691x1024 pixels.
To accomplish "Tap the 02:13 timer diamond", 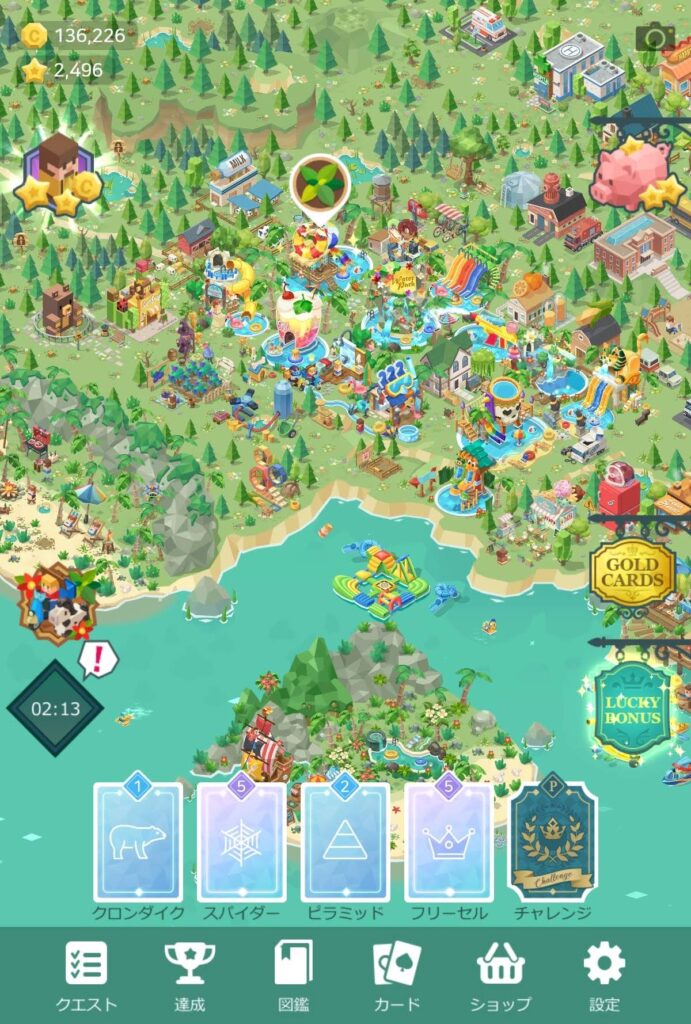I will [55, 708].
